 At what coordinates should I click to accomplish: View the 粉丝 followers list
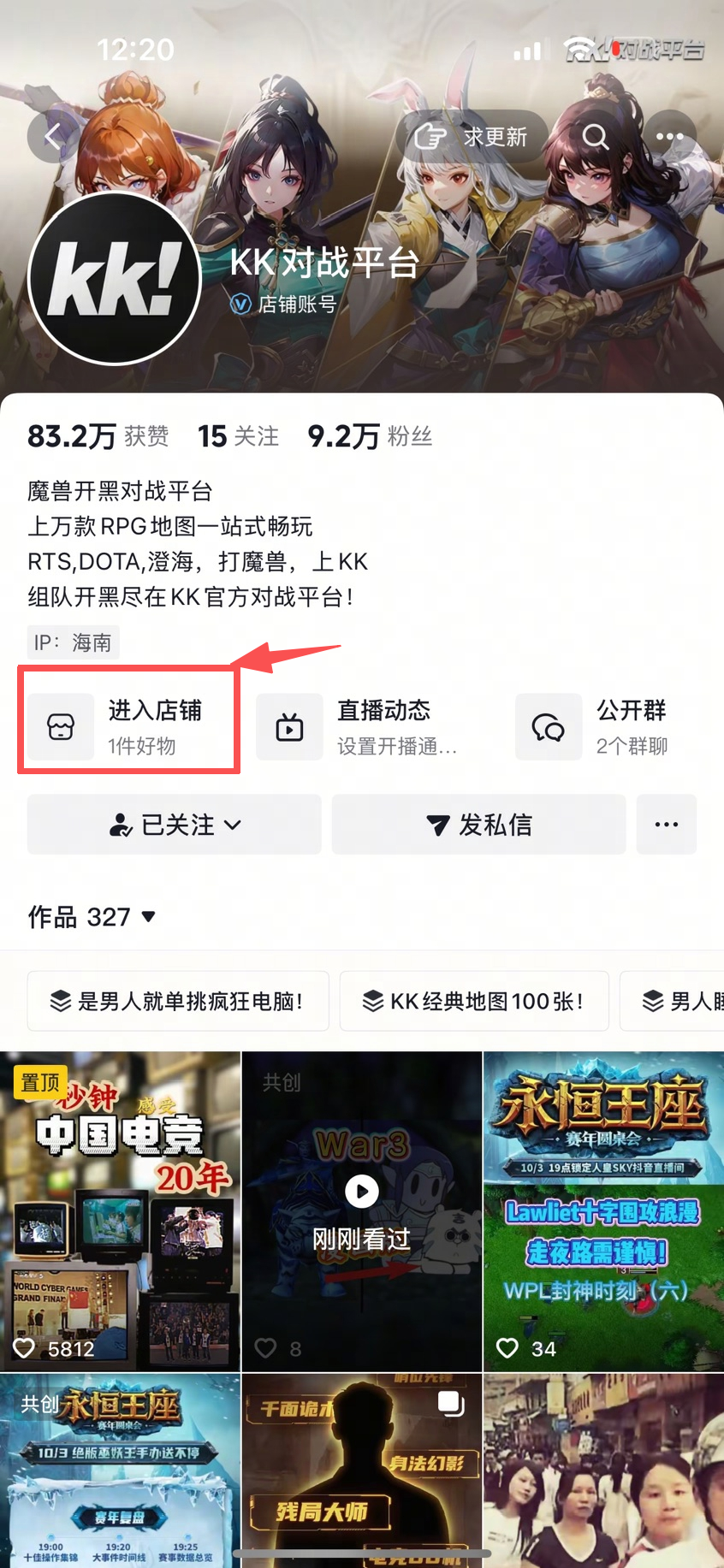point(370,436)
